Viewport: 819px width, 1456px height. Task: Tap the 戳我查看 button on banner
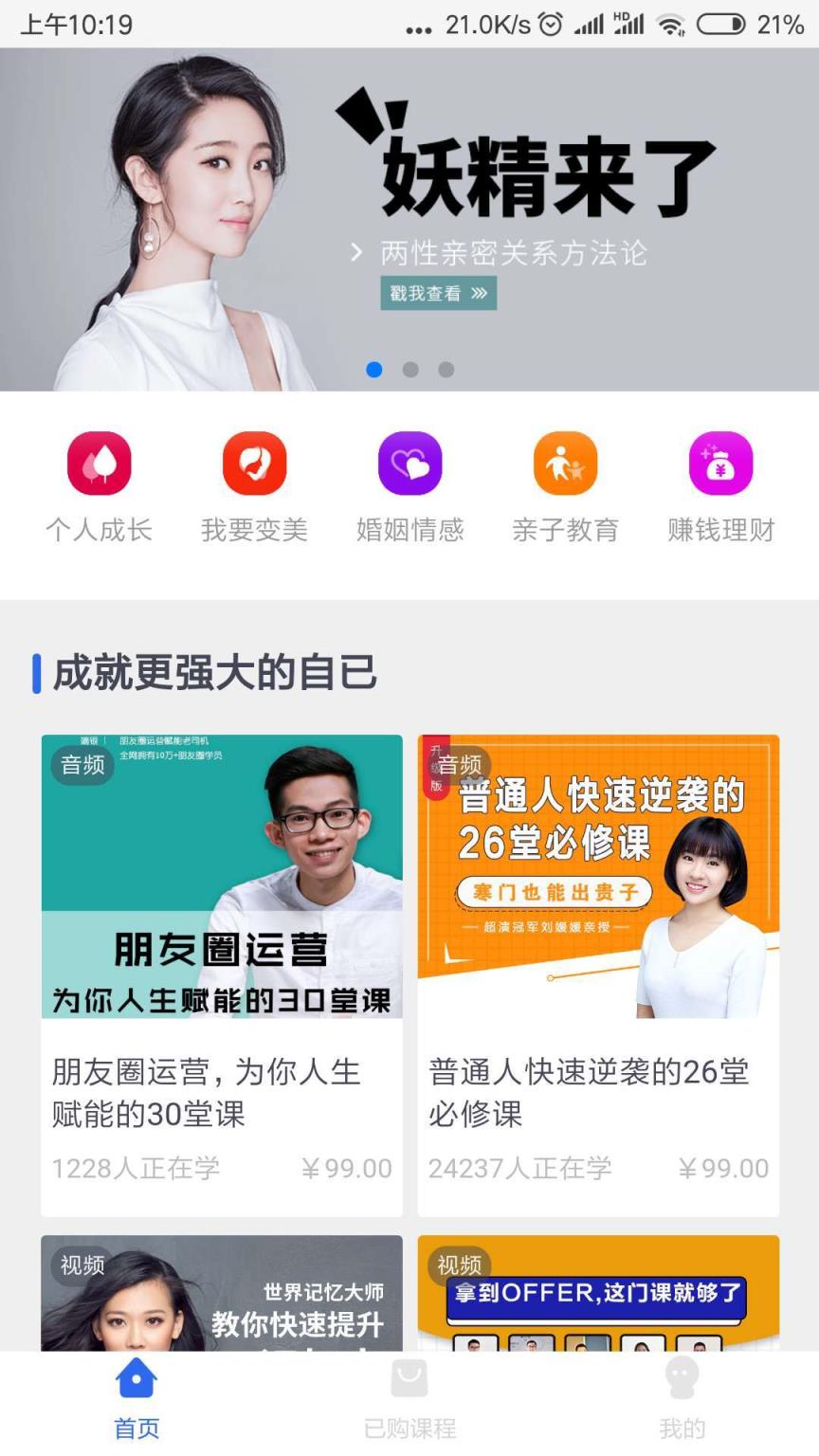[x=438, y=293]
